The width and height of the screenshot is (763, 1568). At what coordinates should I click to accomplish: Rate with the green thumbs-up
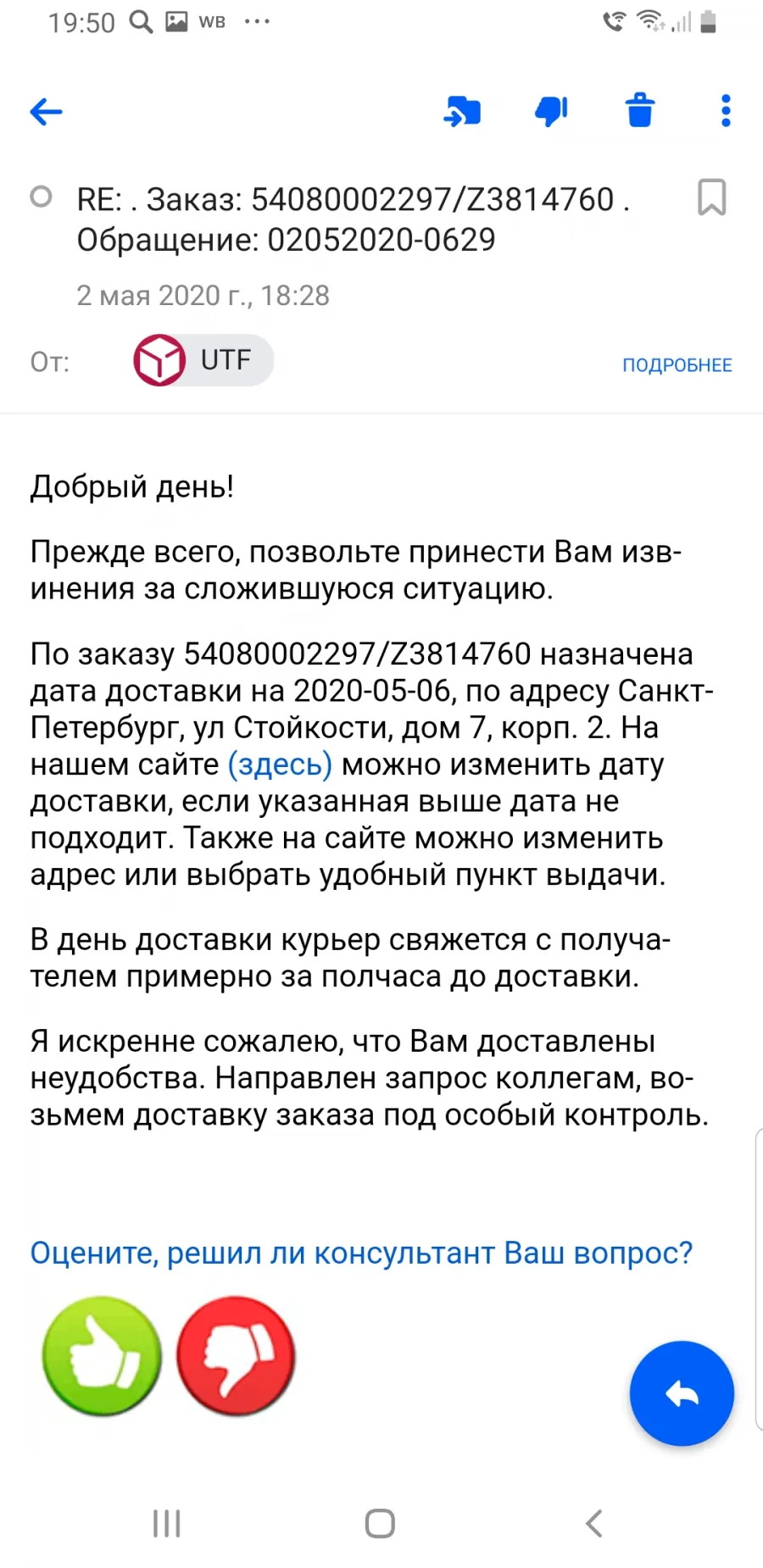(x=102, y=1356)
